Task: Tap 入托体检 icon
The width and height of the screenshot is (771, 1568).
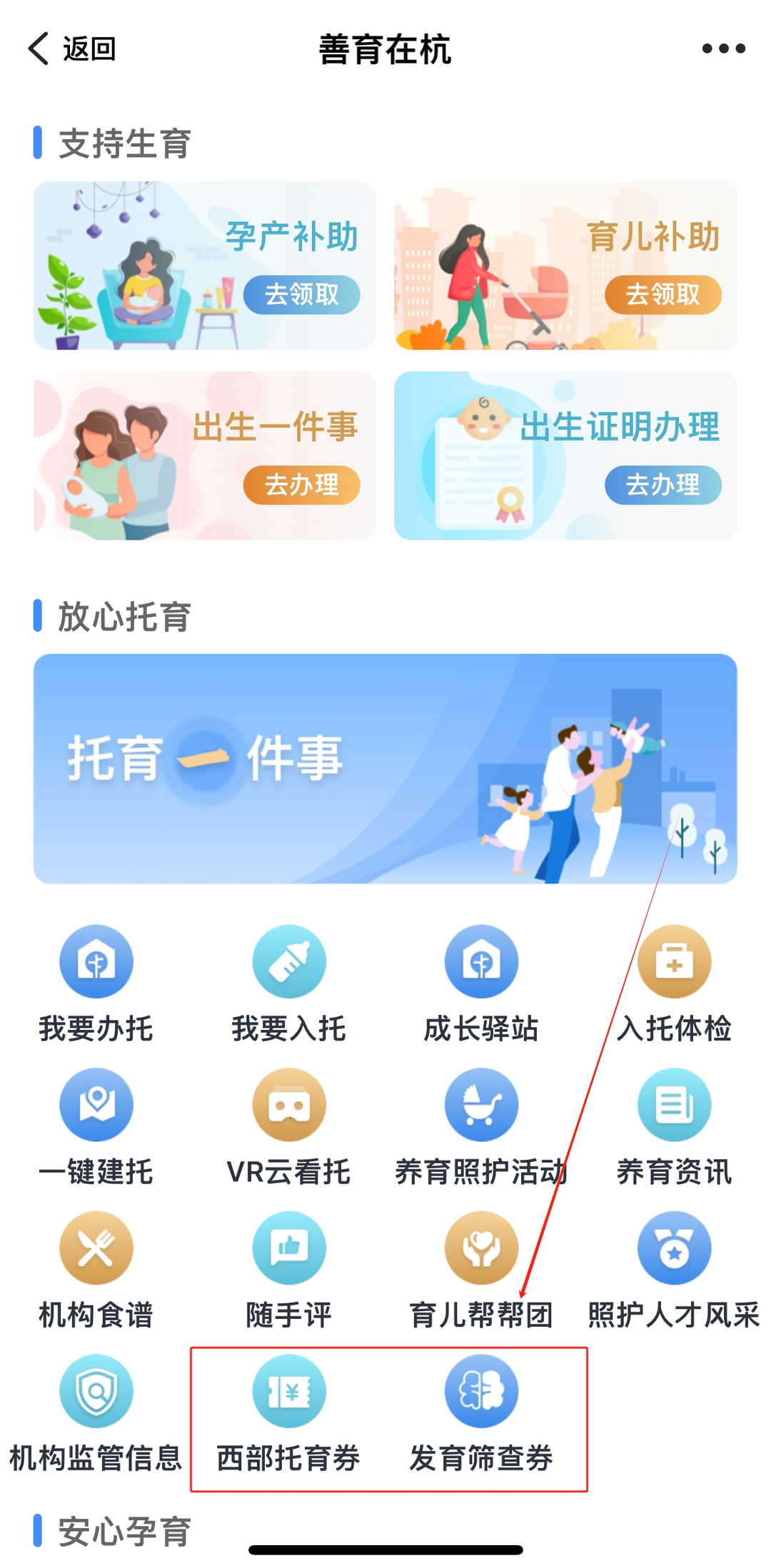Action: [674, 961]
